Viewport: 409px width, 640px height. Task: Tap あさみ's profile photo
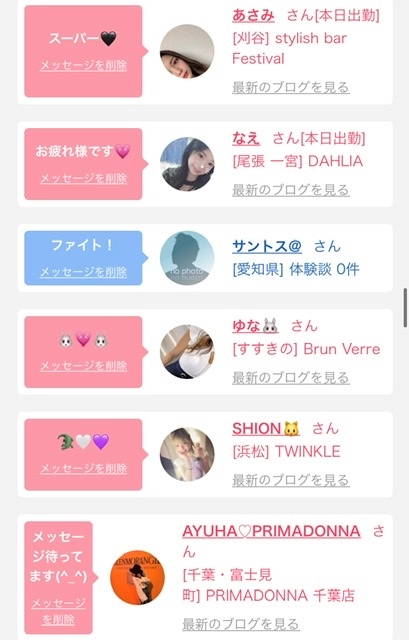(187, 51)
